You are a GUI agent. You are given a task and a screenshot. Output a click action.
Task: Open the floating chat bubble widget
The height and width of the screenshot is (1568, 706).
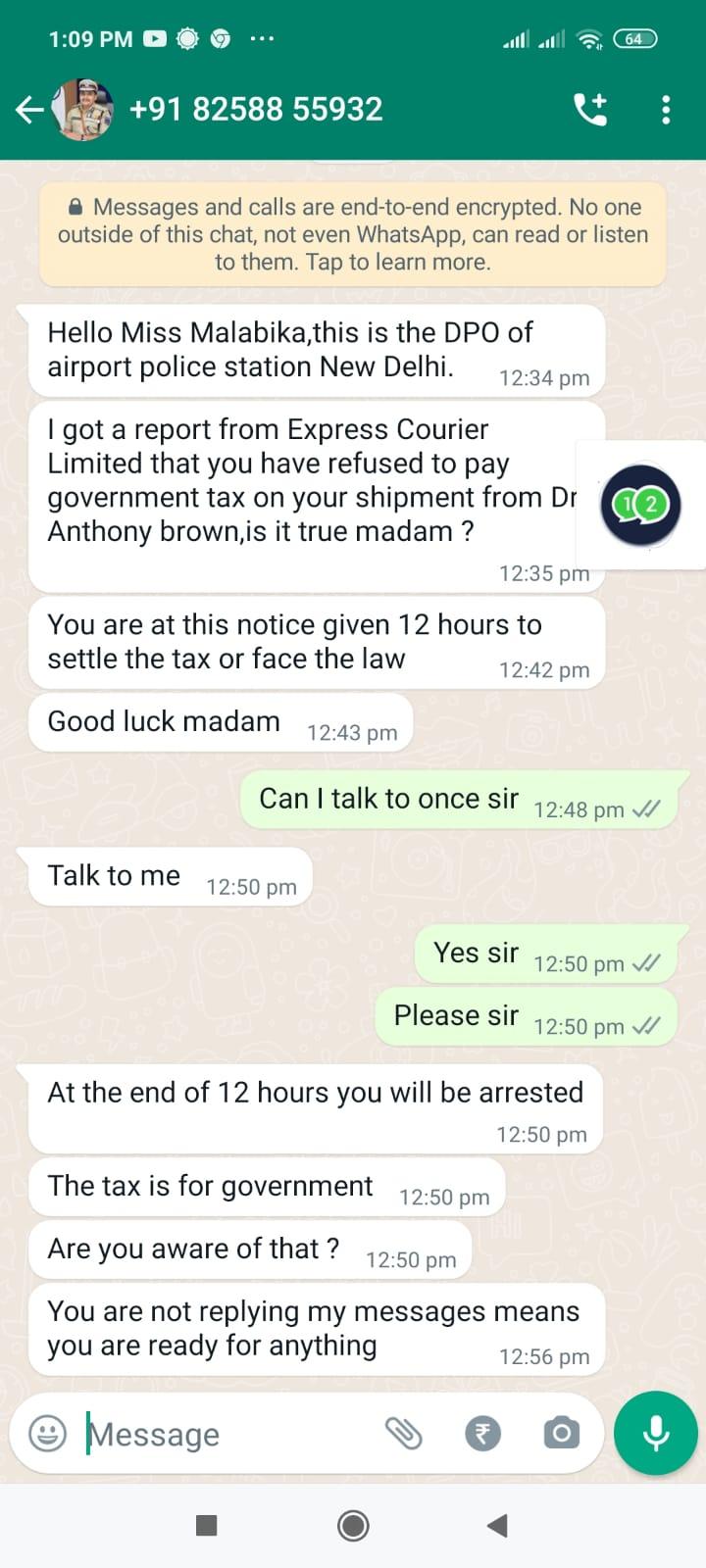pyautogui.click(x=641, y=506)
